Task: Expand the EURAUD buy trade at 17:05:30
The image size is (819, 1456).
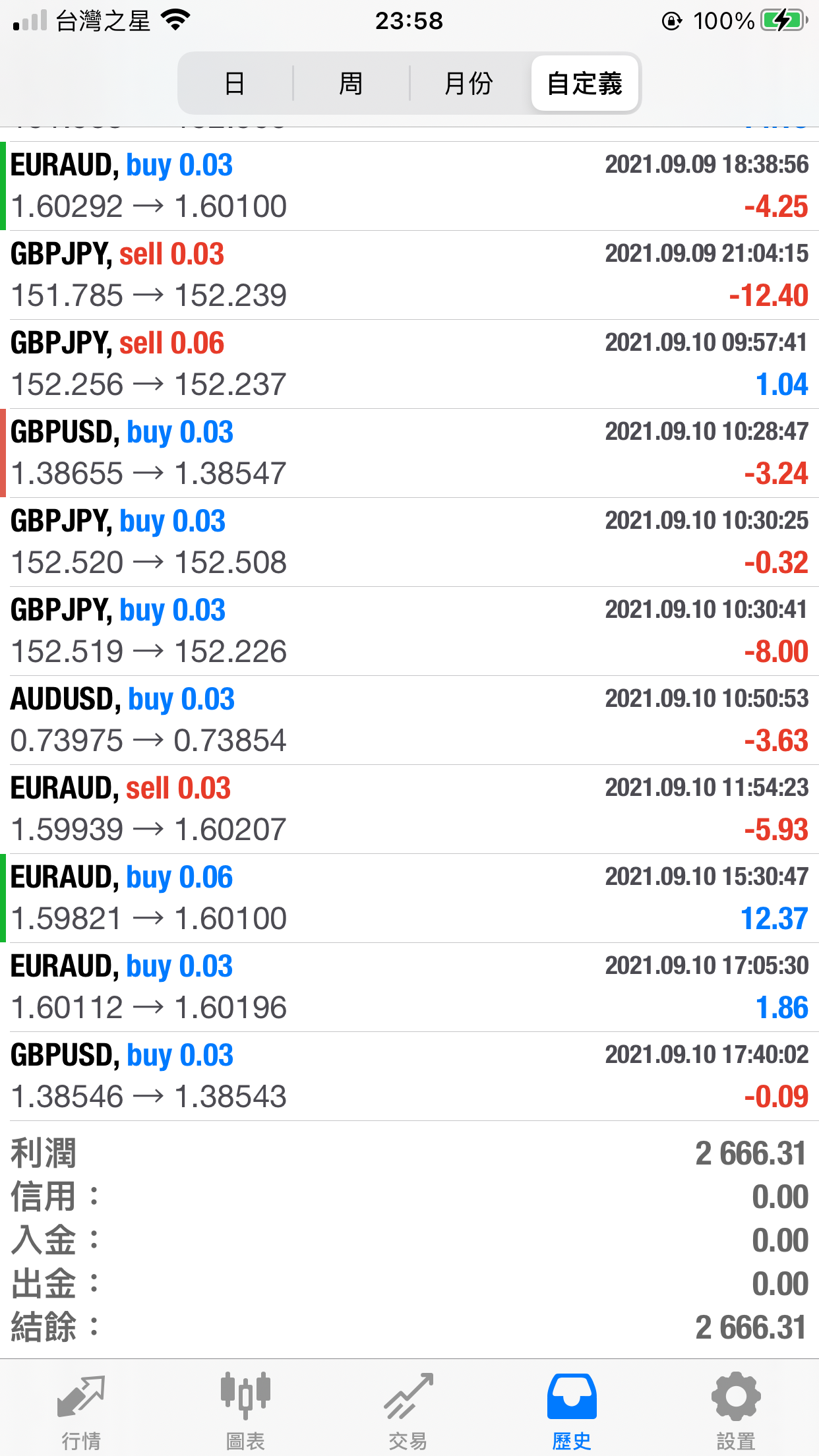Action: [409, 987]
